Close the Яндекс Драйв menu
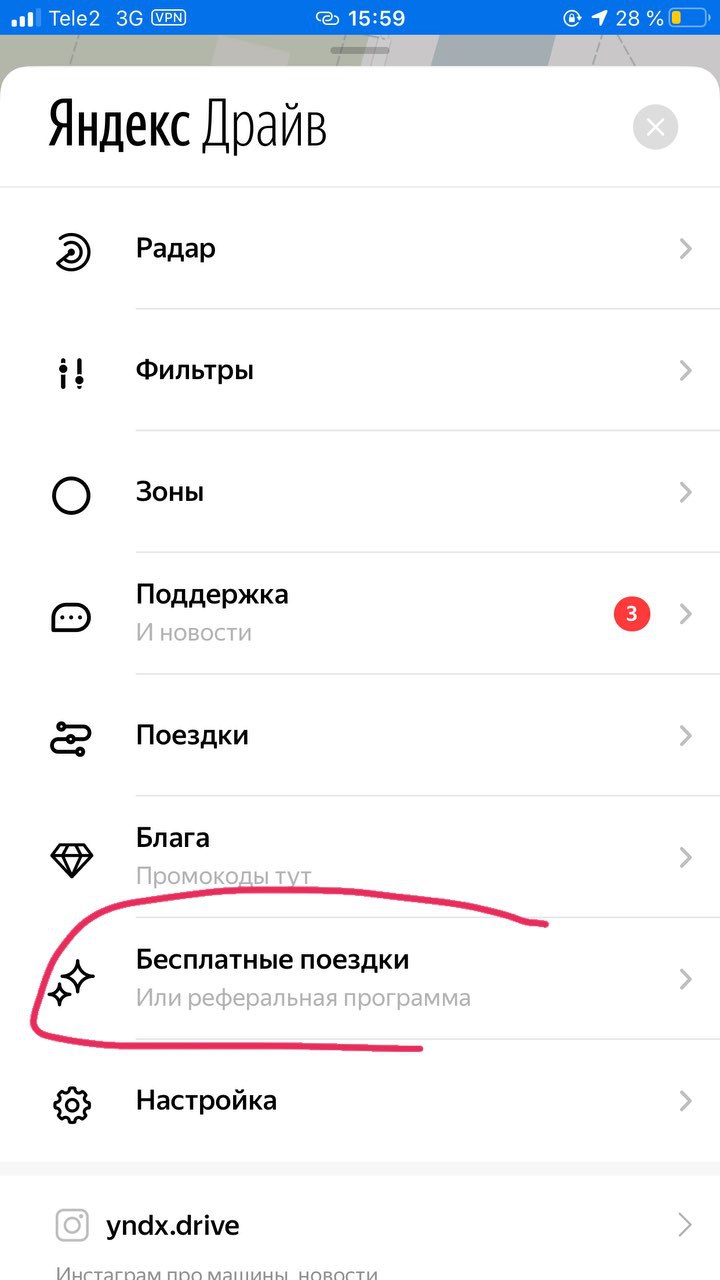Viewport: 720px width, 1280px height. click(655, 127)
